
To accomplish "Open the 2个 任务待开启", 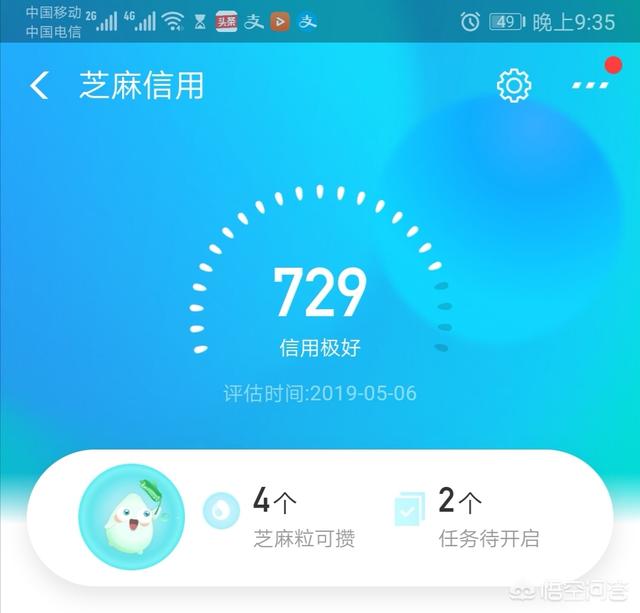I will [470, 517].
